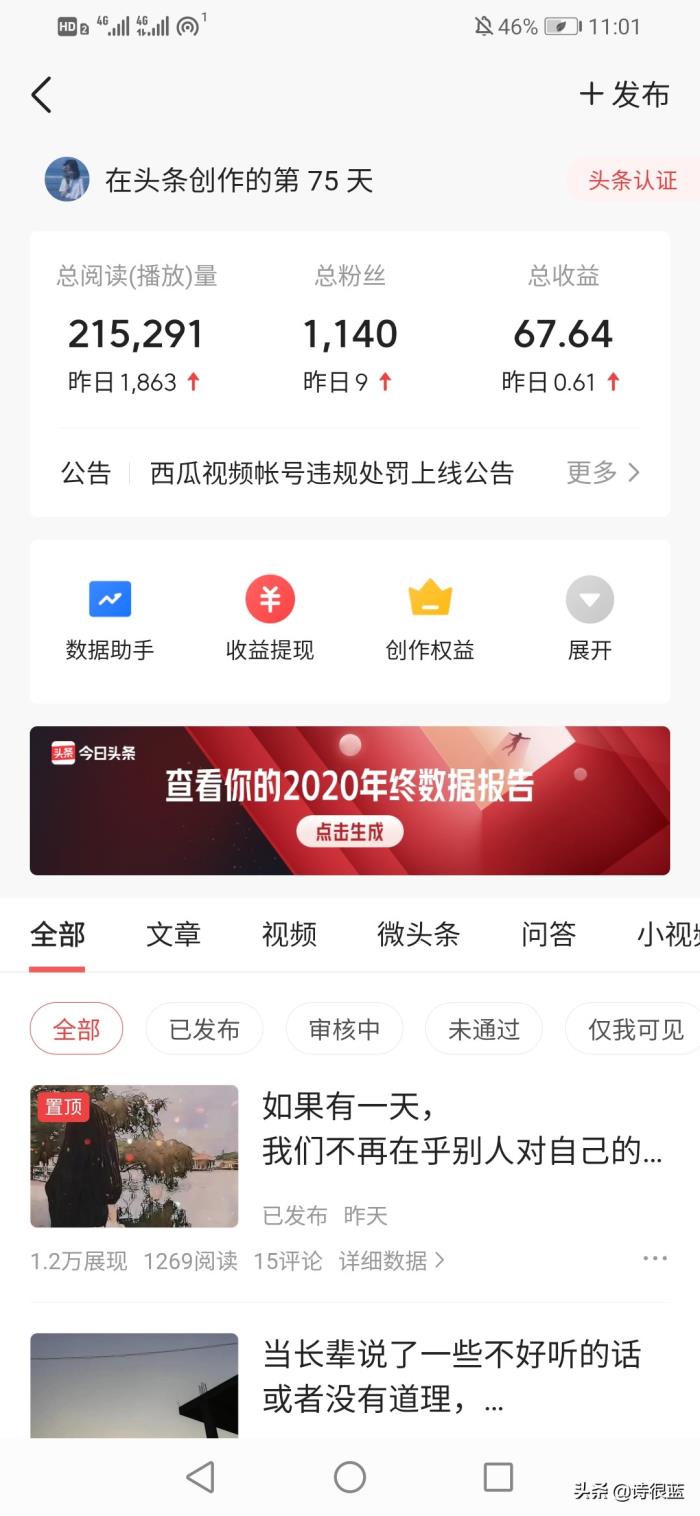Expand more tools with 展开
Screen dimensions: 700x1516
coord(589,620)
